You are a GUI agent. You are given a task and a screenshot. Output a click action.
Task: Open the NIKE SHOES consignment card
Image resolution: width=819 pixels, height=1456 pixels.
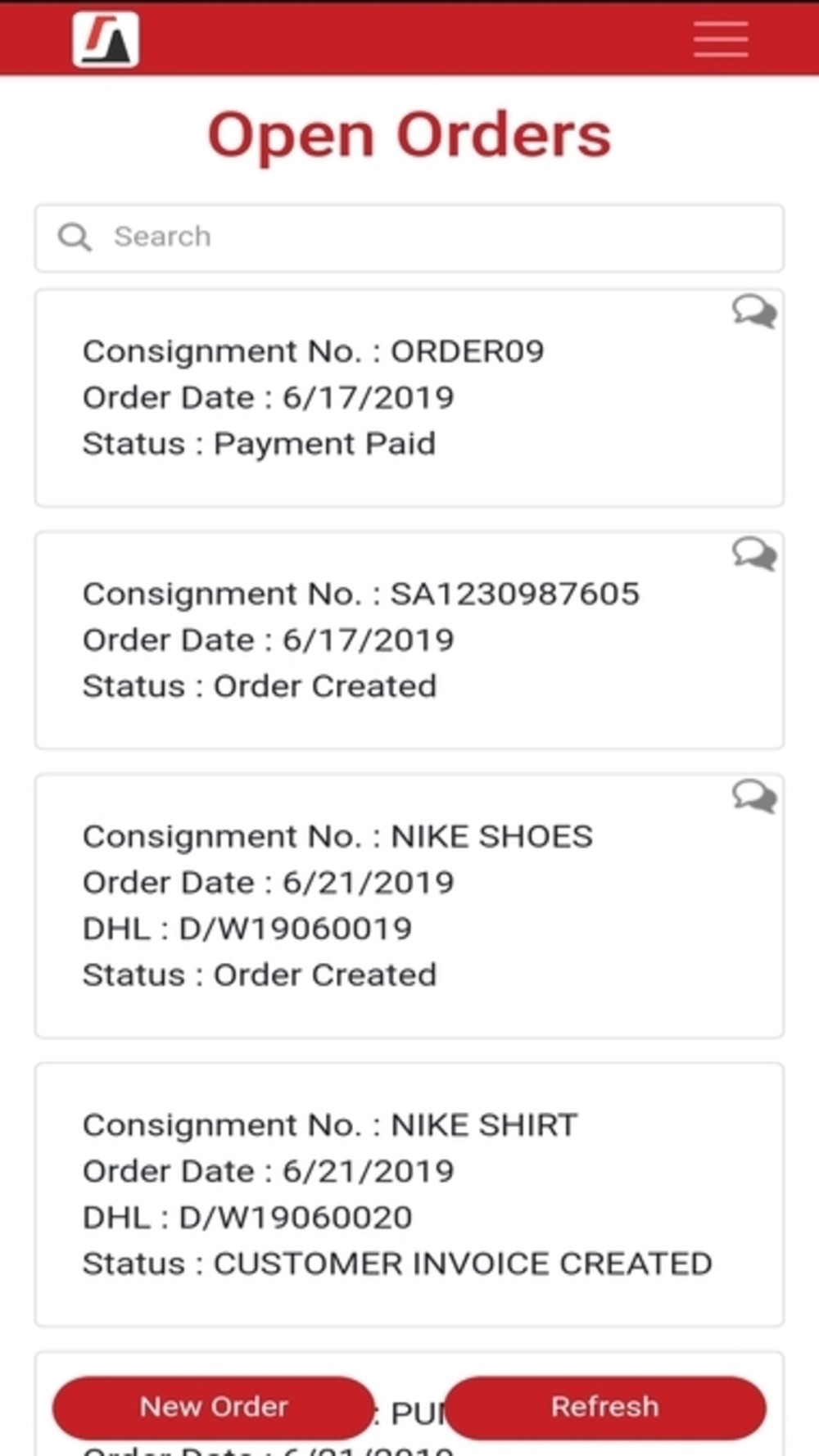tap(409, 906)
